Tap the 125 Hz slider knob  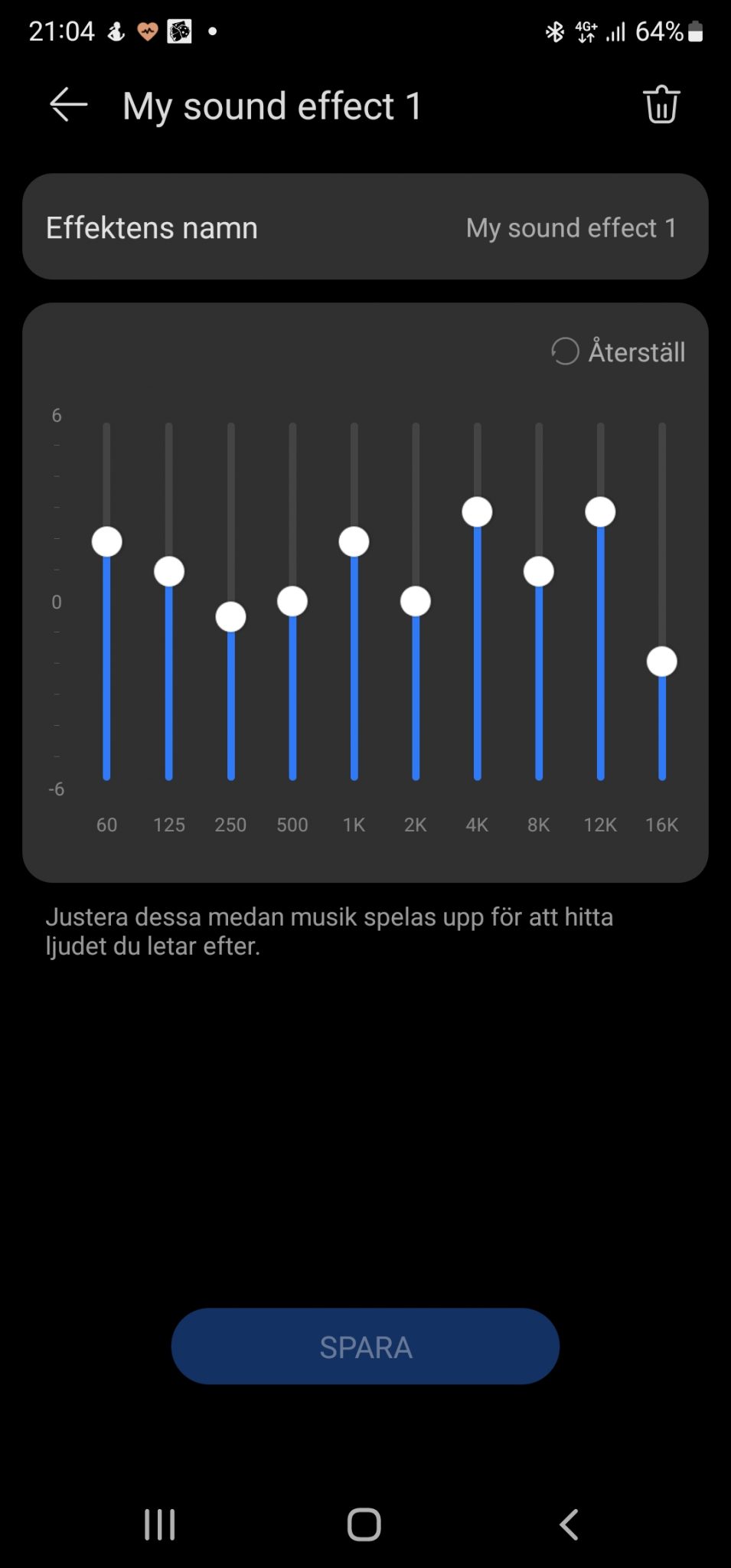pos(169,572)
